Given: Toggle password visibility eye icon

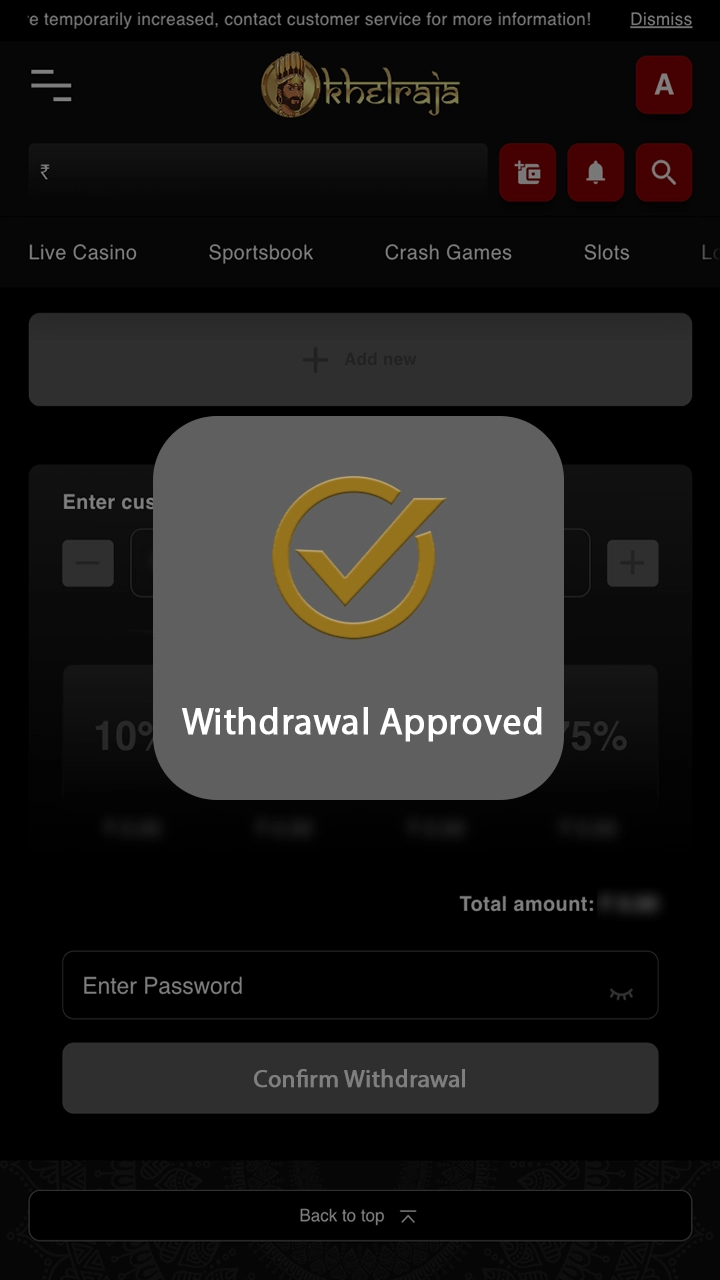Looking at the screenshot, I should (x=621, y=992).
